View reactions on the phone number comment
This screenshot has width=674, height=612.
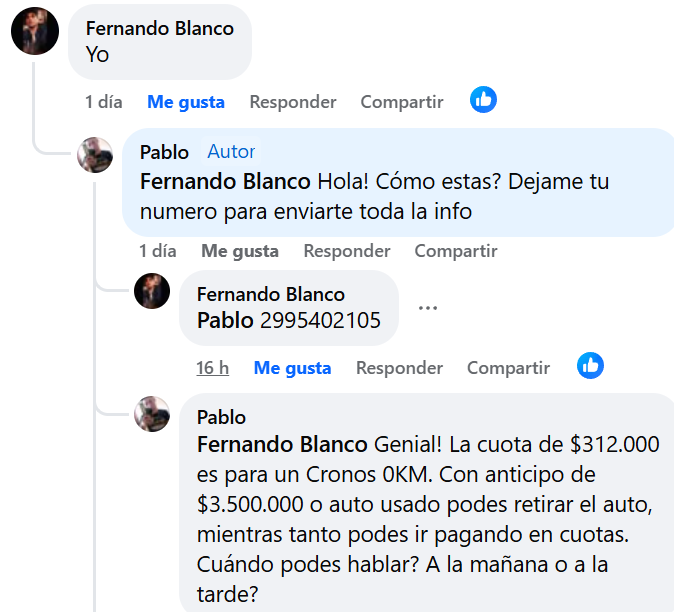(x=590, y=366)
